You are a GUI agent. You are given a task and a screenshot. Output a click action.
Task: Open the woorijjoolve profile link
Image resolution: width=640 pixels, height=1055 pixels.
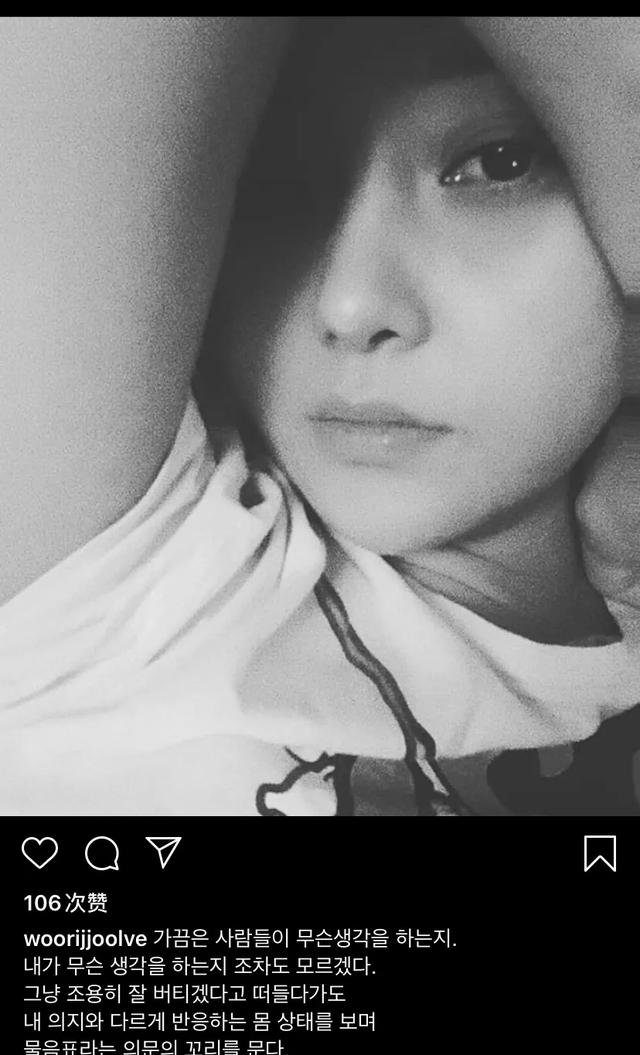point(85,939)
